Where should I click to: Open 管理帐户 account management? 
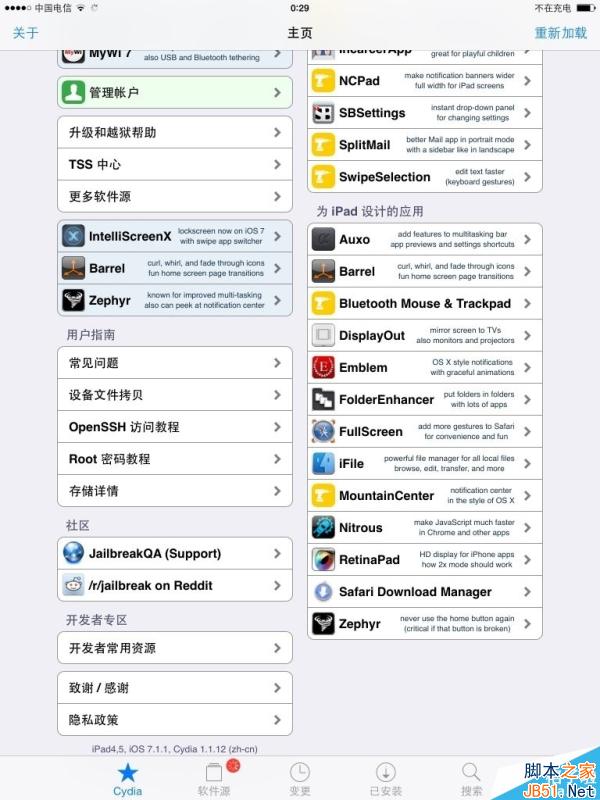pos(175,92)
